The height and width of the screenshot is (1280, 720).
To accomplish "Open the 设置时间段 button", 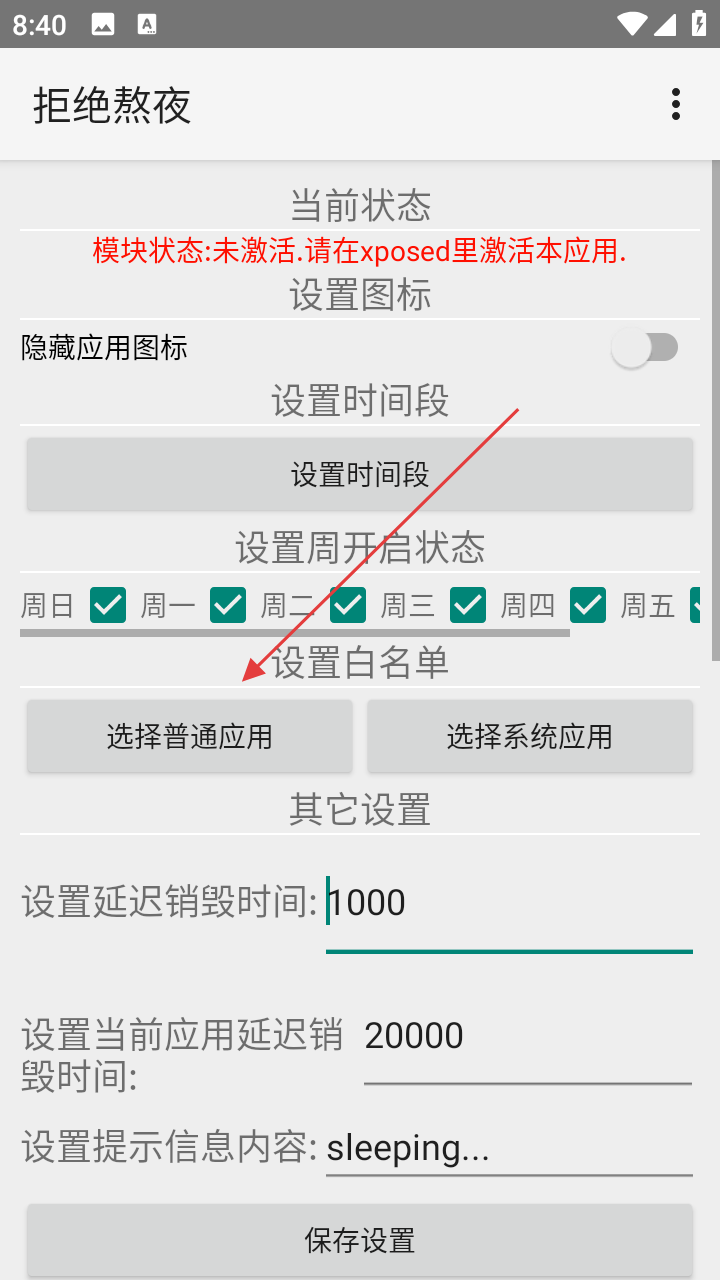I will coord(360,474).
